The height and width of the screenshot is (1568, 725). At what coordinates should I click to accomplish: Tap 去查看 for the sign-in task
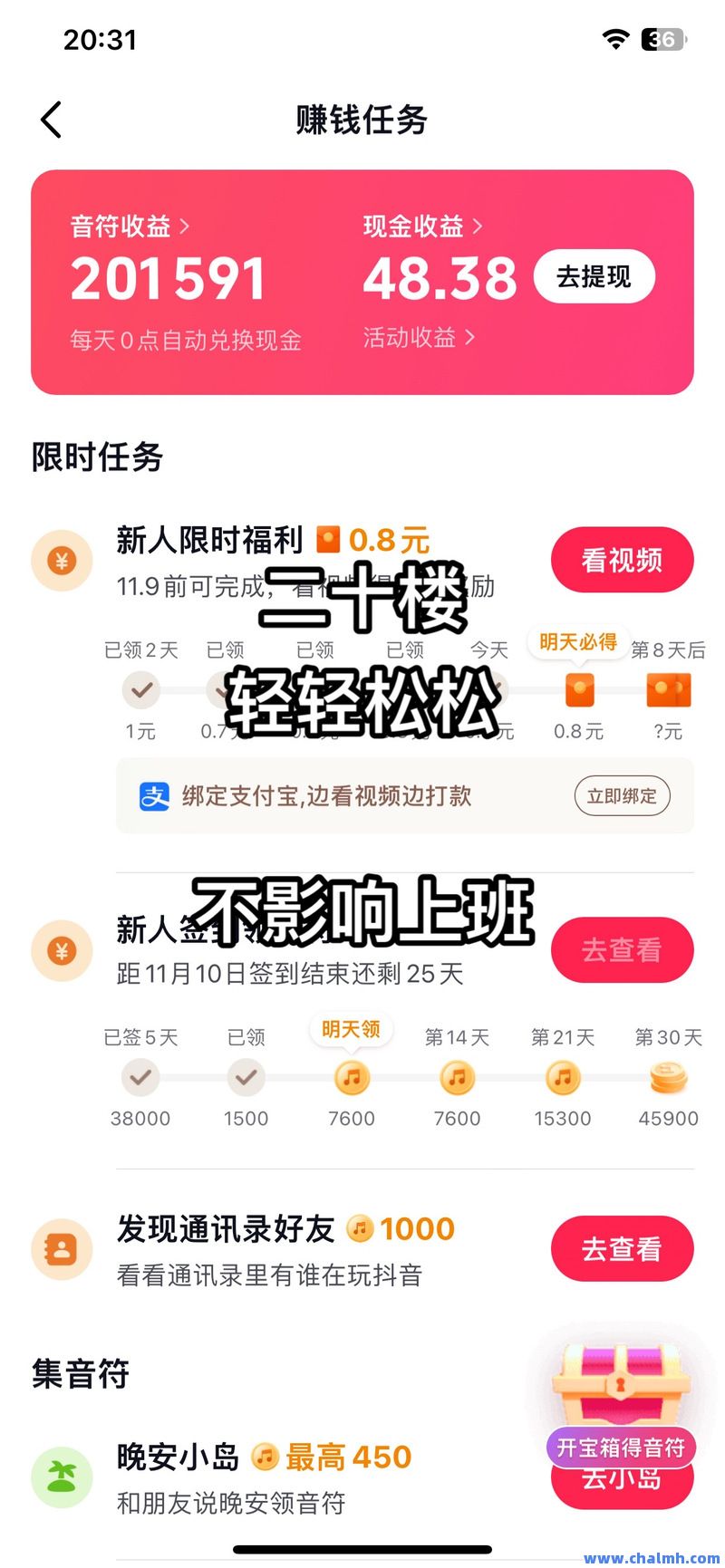[x=622, y=950]
